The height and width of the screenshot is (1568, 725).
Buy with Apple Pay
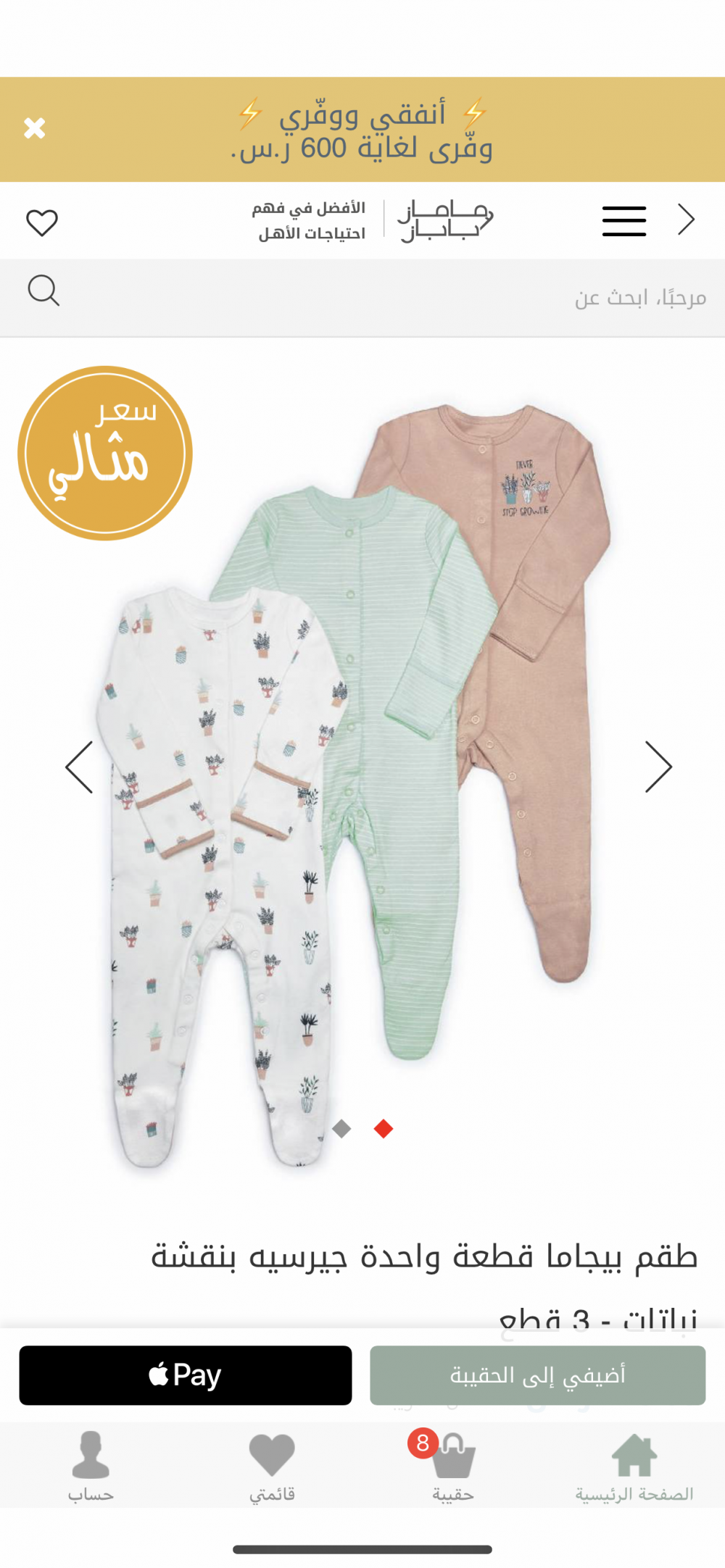[186, 1375]
